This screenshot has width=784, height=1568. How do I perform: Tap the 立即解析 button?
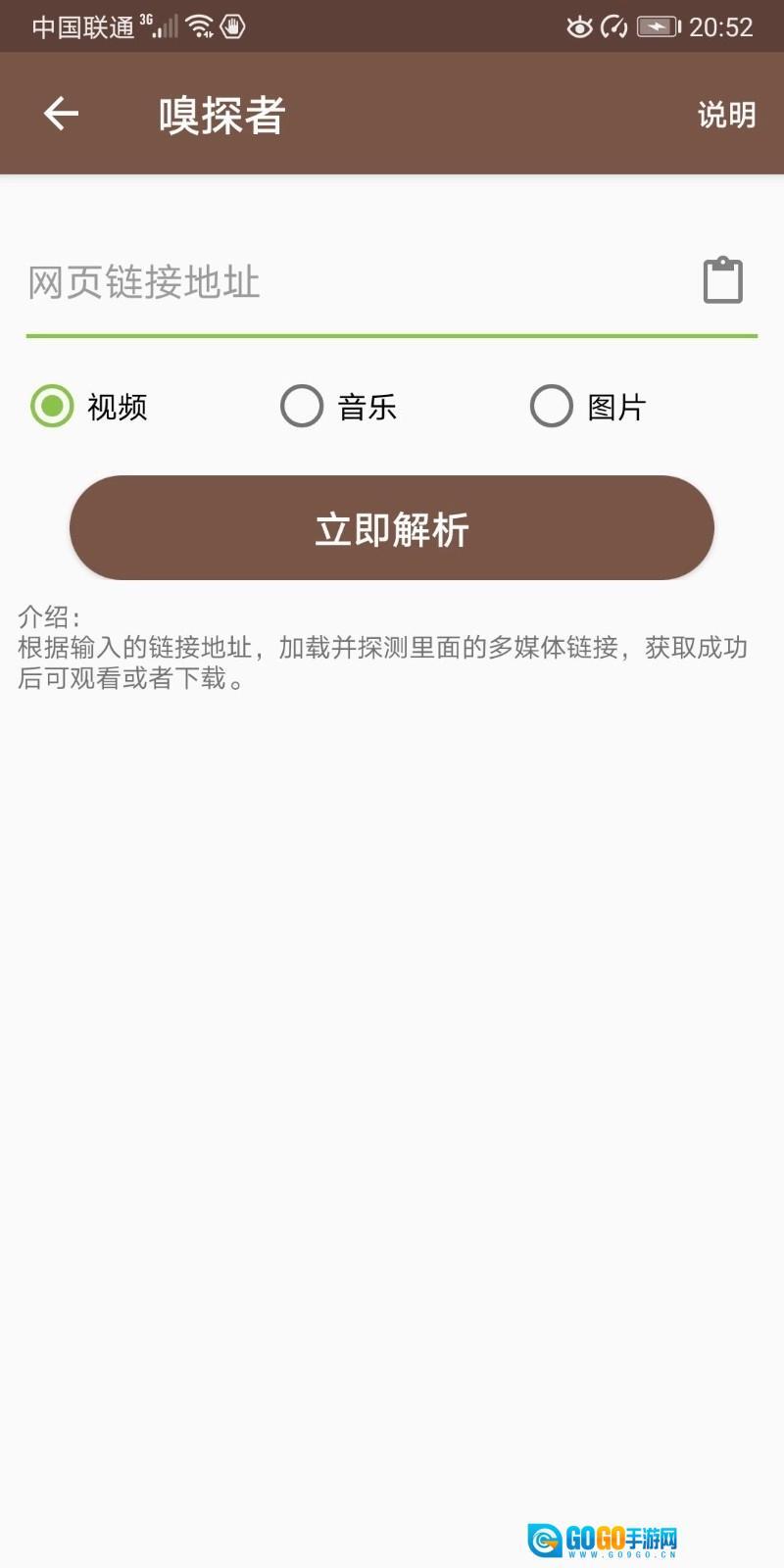point(392,528)
